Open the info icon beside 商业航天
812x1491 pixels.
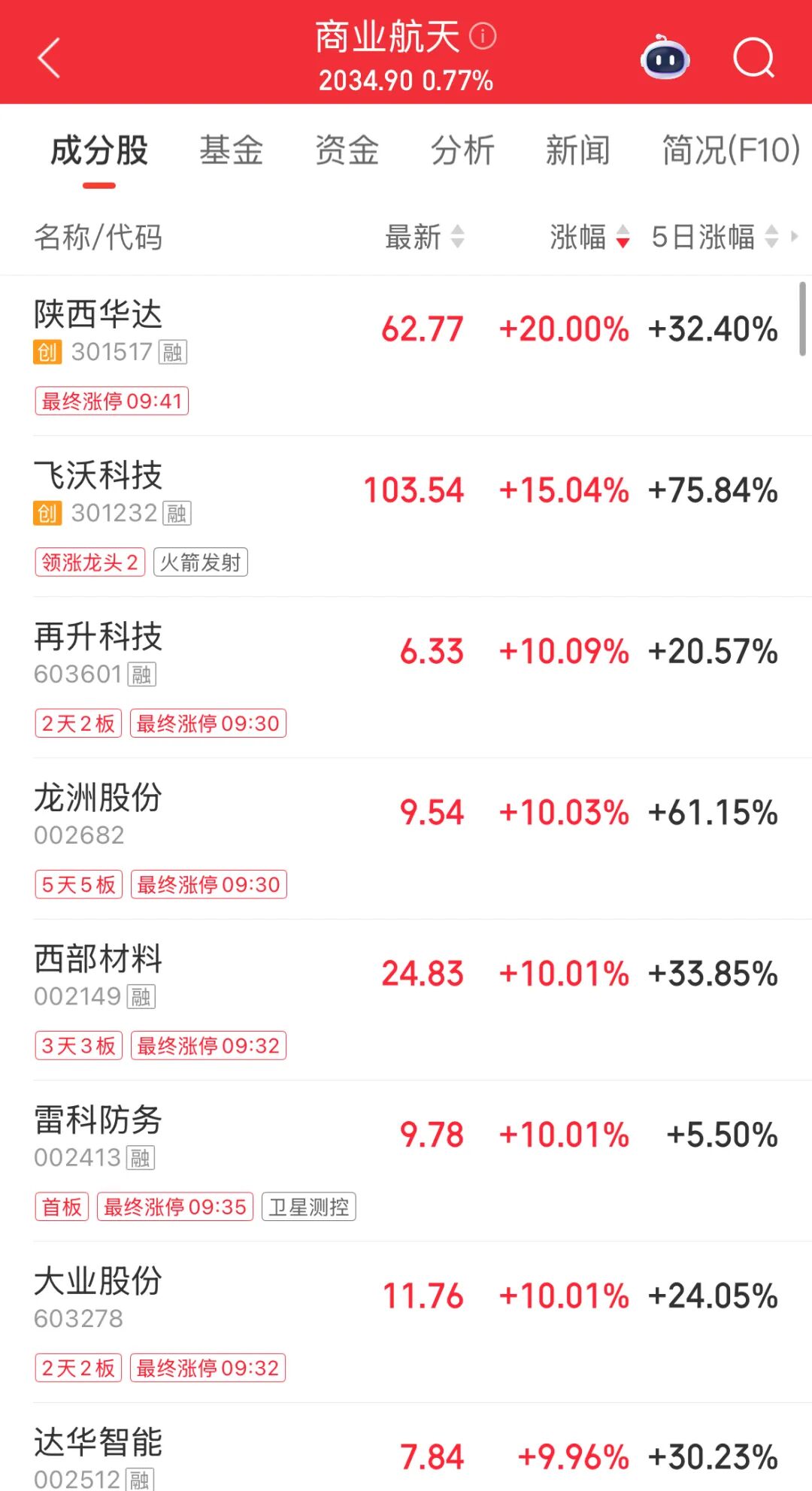[x=483, y=36]
